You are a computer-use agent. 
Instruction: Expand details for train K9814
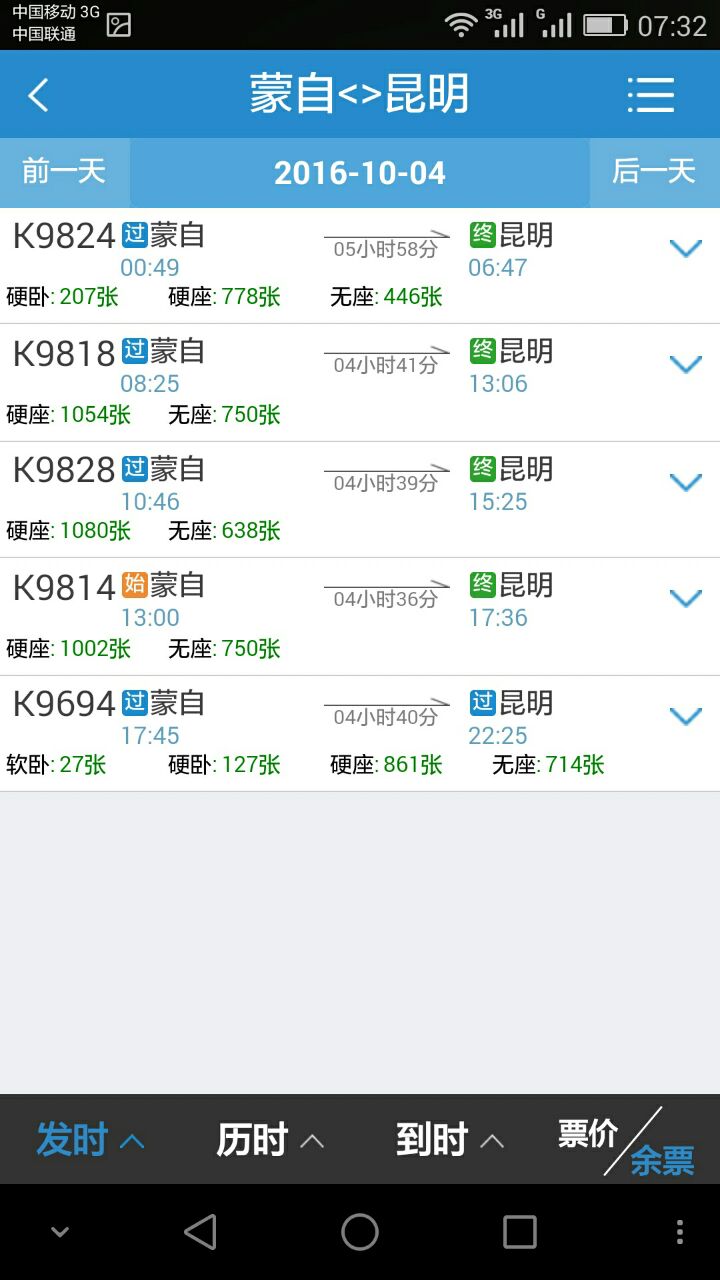pyautogui.click(x=686, y=598)
